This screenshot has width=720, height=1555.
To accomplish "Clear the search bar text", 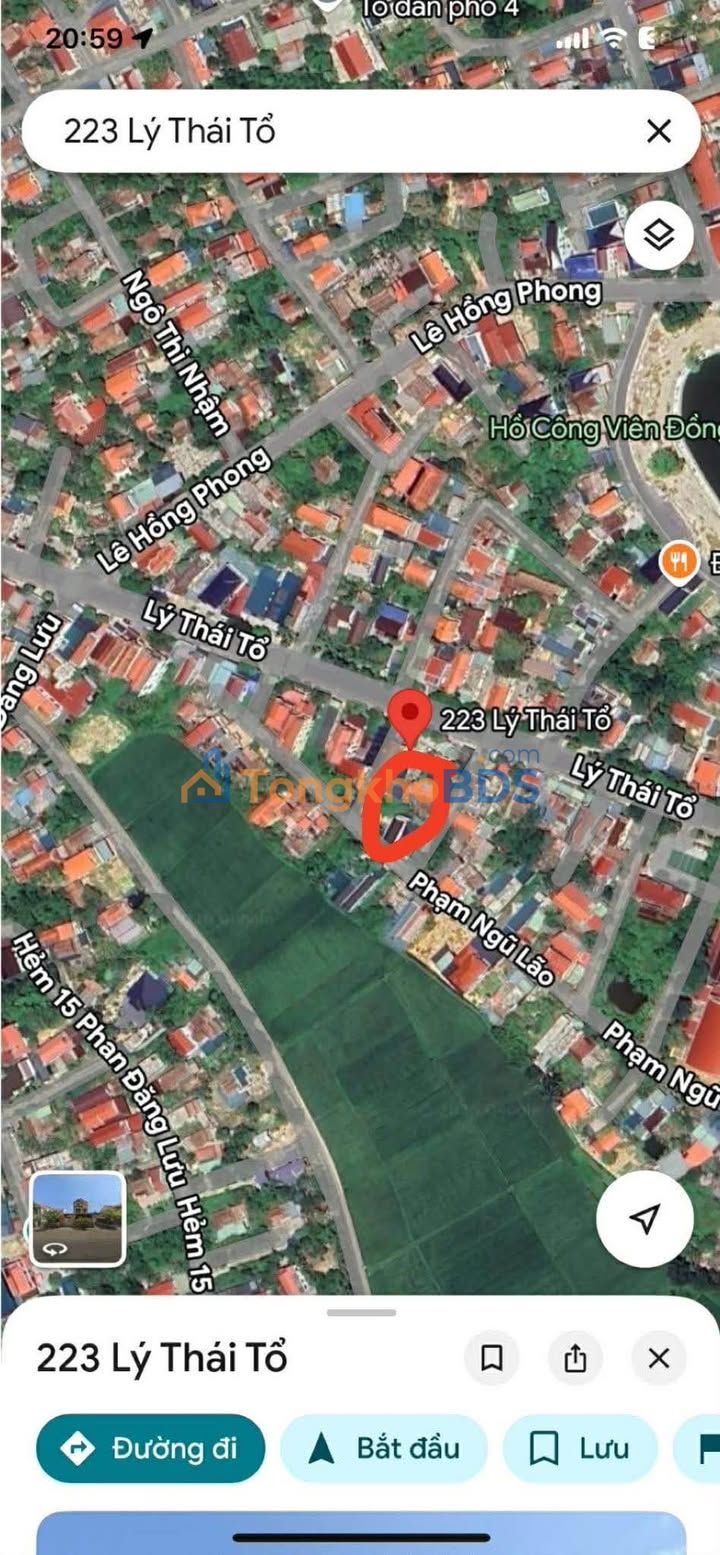I will [658, 131].
